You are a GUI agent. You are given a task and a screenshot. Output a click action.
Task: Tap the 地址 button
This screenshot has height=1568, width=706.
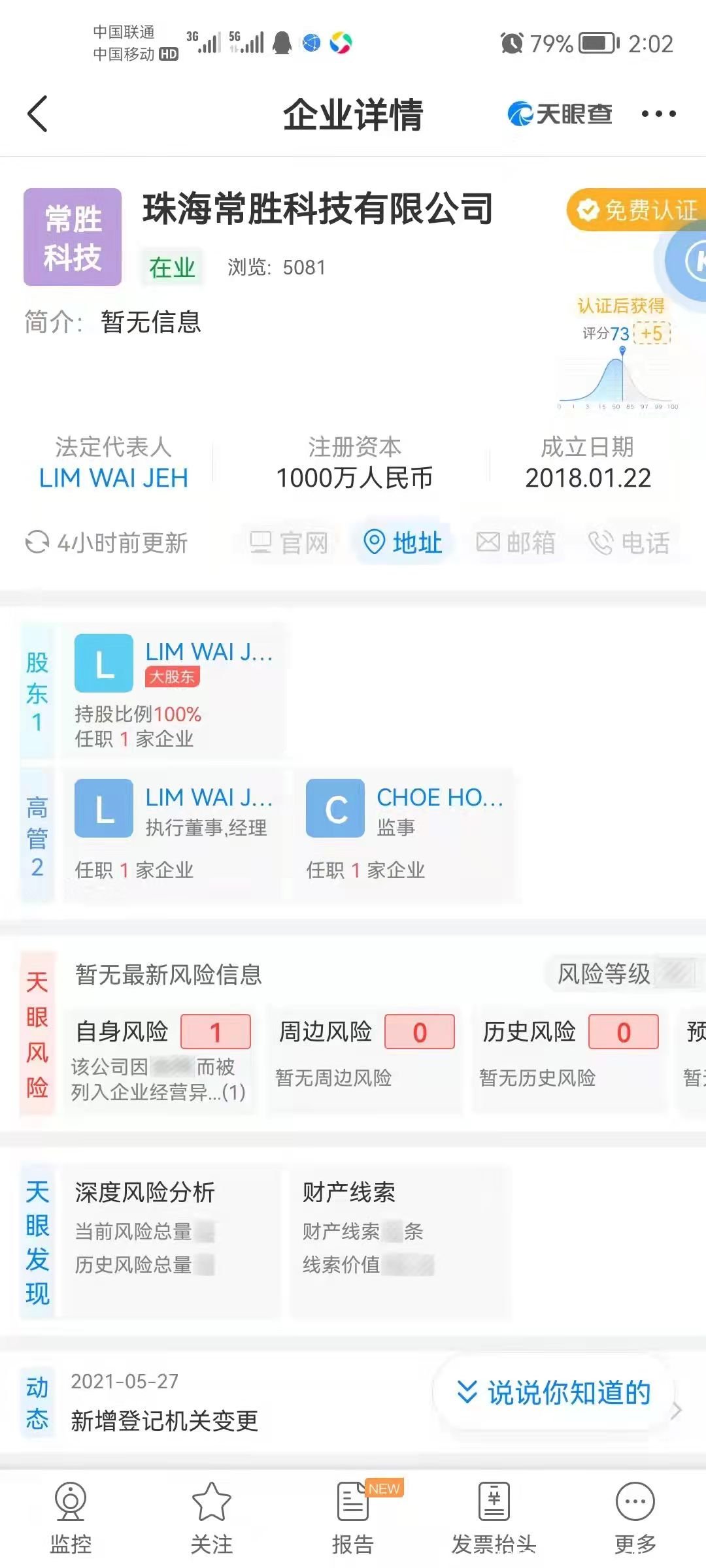coord(403,542)
